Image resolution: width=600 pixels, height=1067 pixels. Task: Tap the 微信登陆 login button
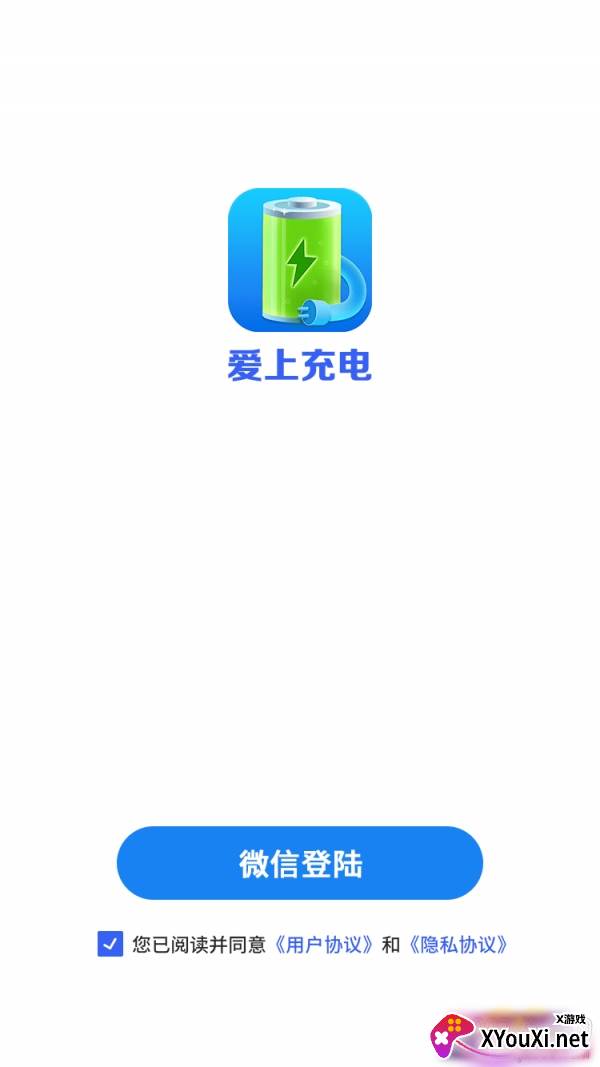click(x=300, y=862)
